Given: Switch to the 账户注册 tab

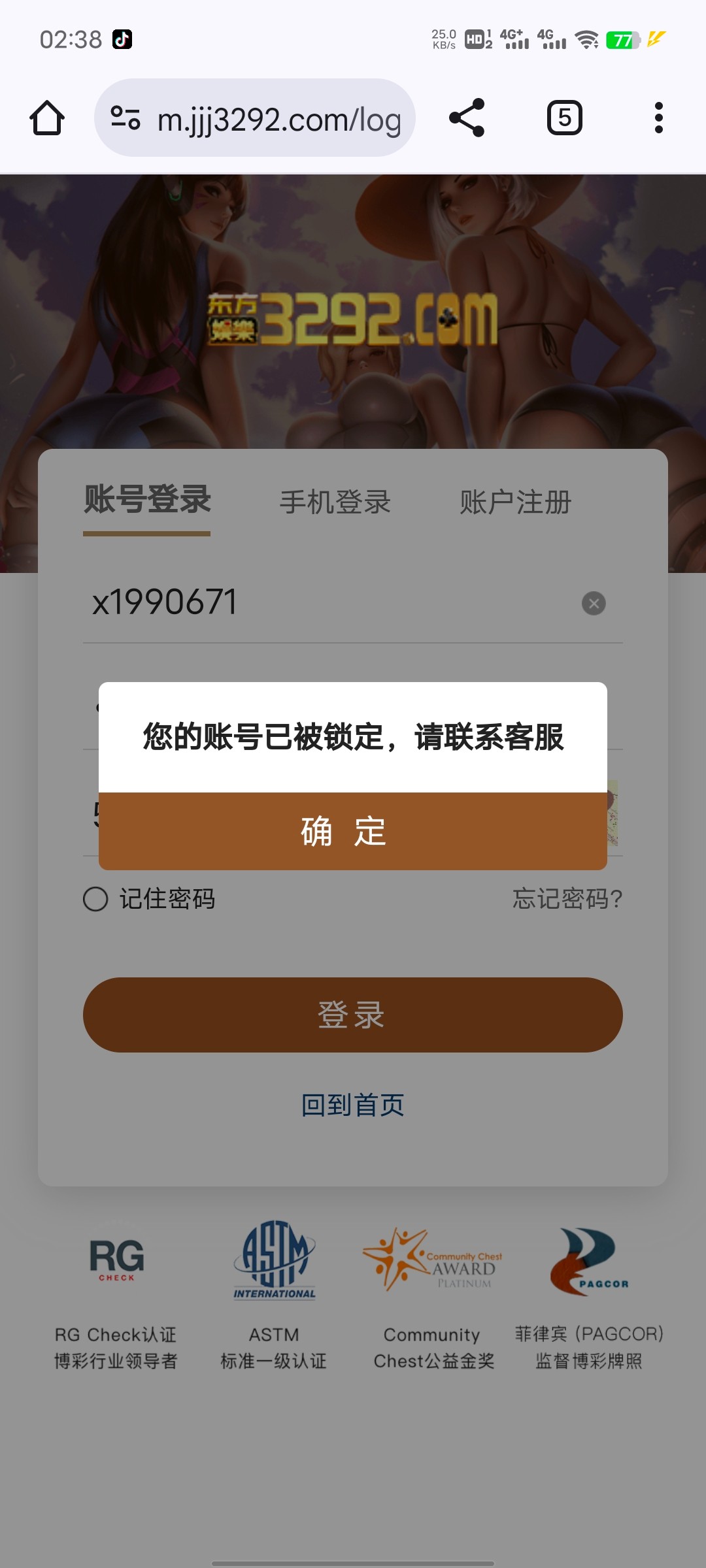Looking at the screenshot, I should pos(516,502).
